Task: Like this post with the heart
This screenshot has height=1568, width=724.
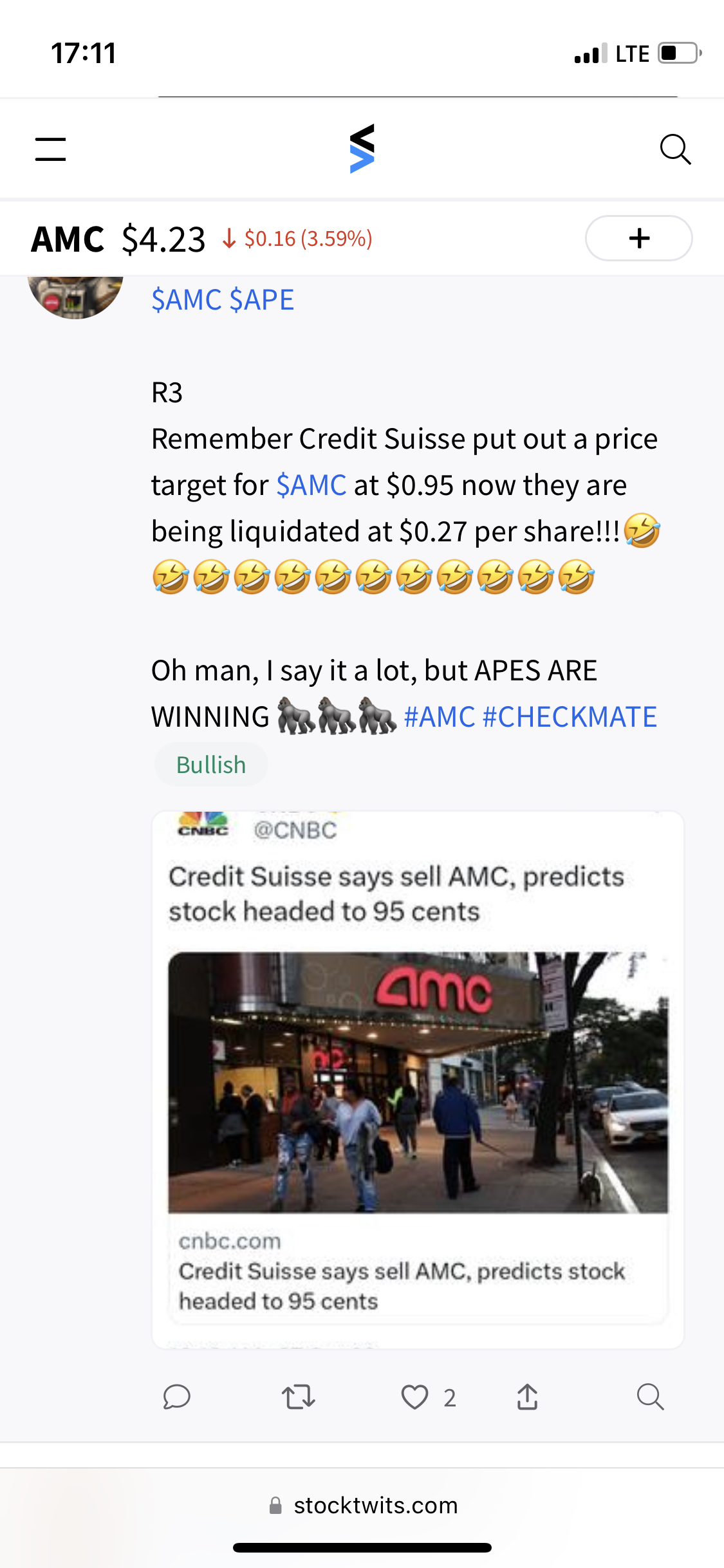Action: [414, 1397]
